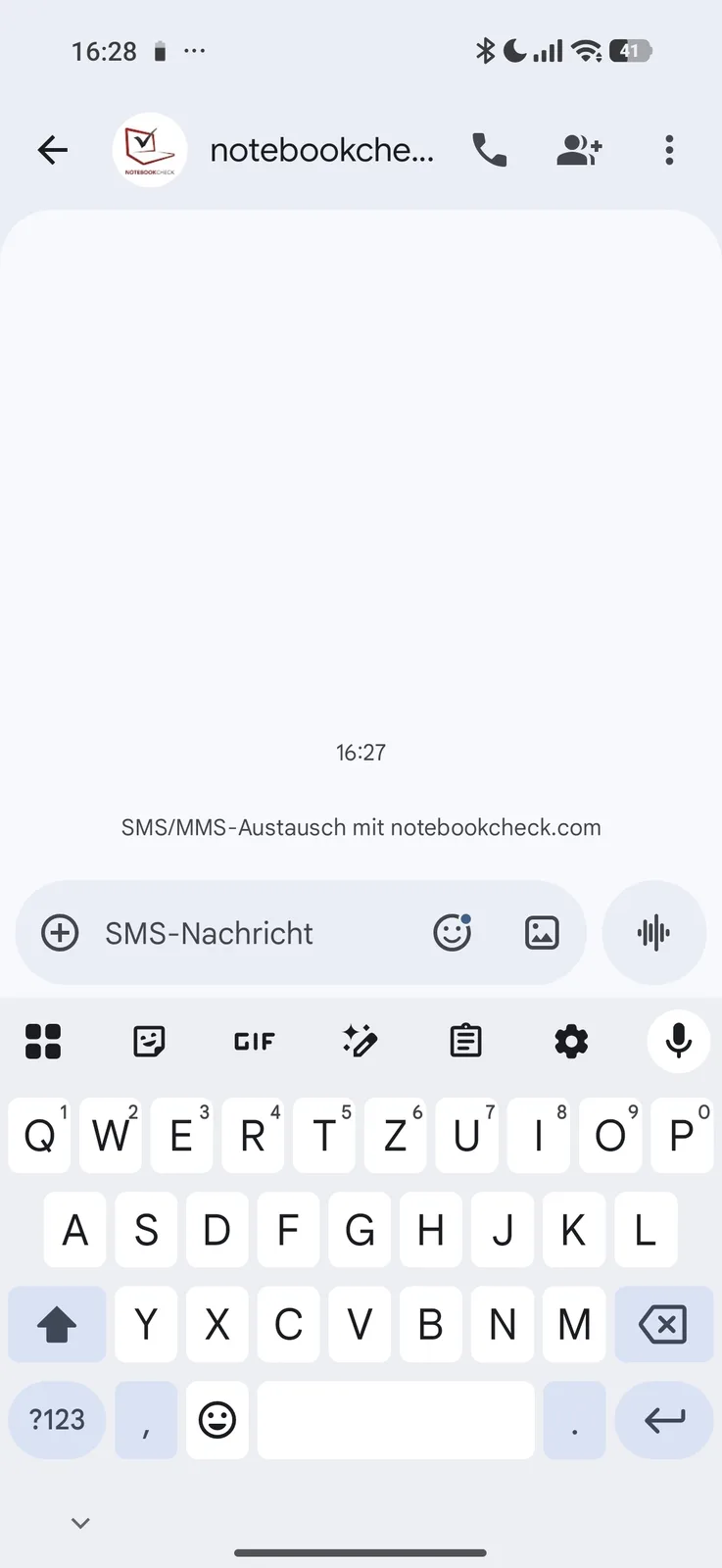Call notebookcheck.com

click(x=489, y=150)
